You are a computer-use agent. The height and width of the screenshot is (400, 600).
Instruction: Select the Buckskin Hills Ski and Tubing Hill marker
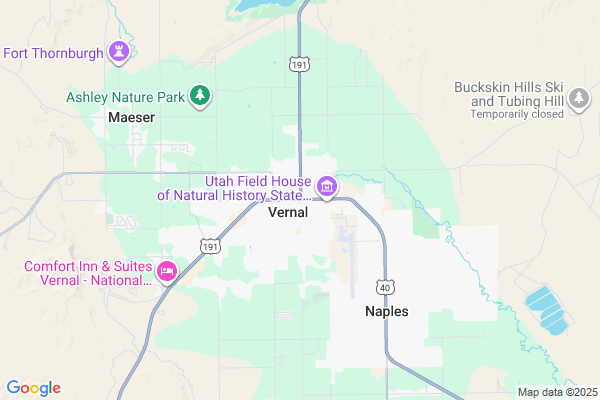coord(578,98)
